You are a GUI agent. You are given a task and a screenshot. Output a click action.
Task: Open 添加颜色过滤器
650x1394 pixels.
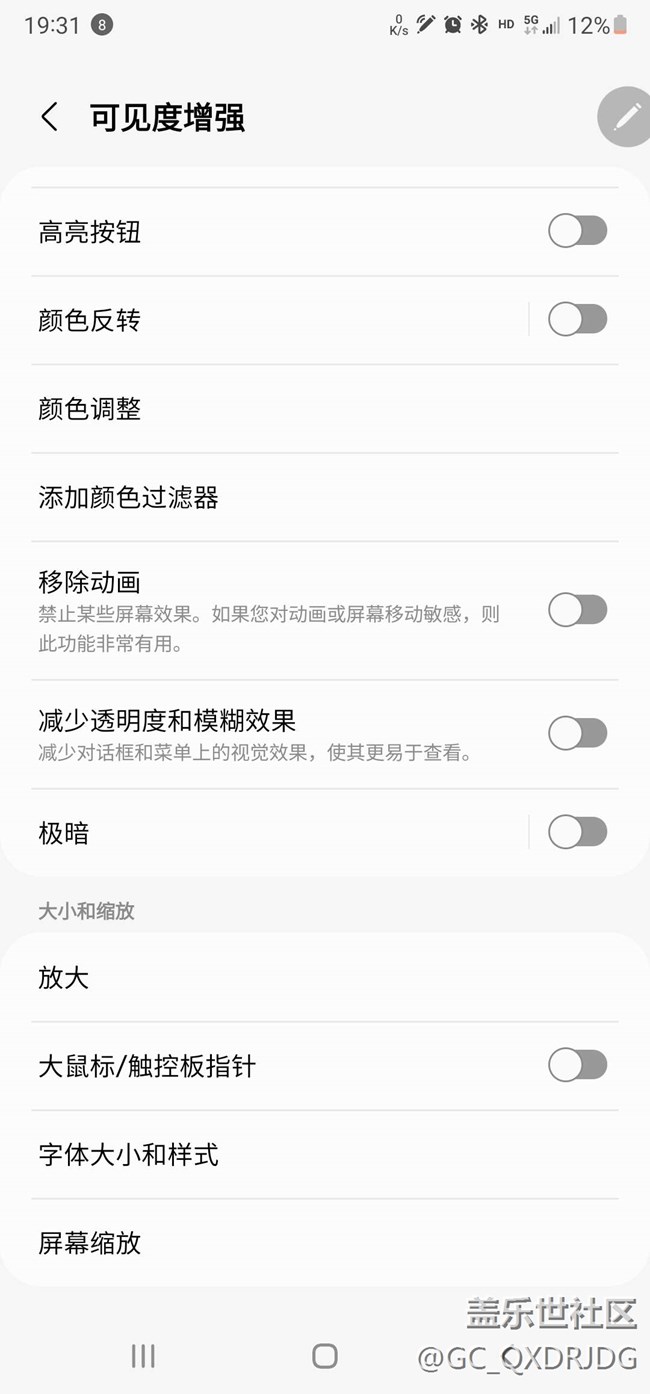[x=325, y=497]
